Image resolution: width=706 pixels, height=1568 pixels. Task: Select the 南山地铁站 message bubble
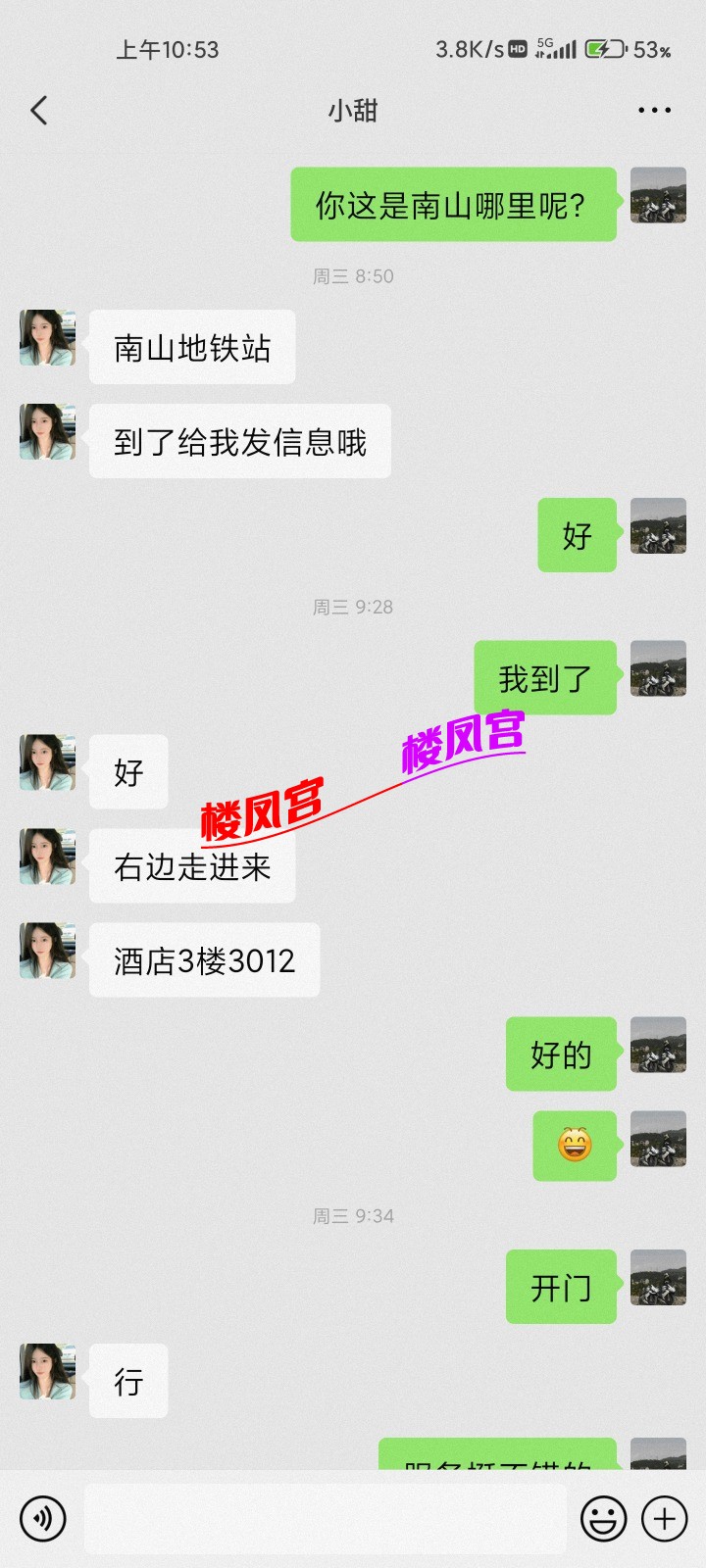[192, 346]
